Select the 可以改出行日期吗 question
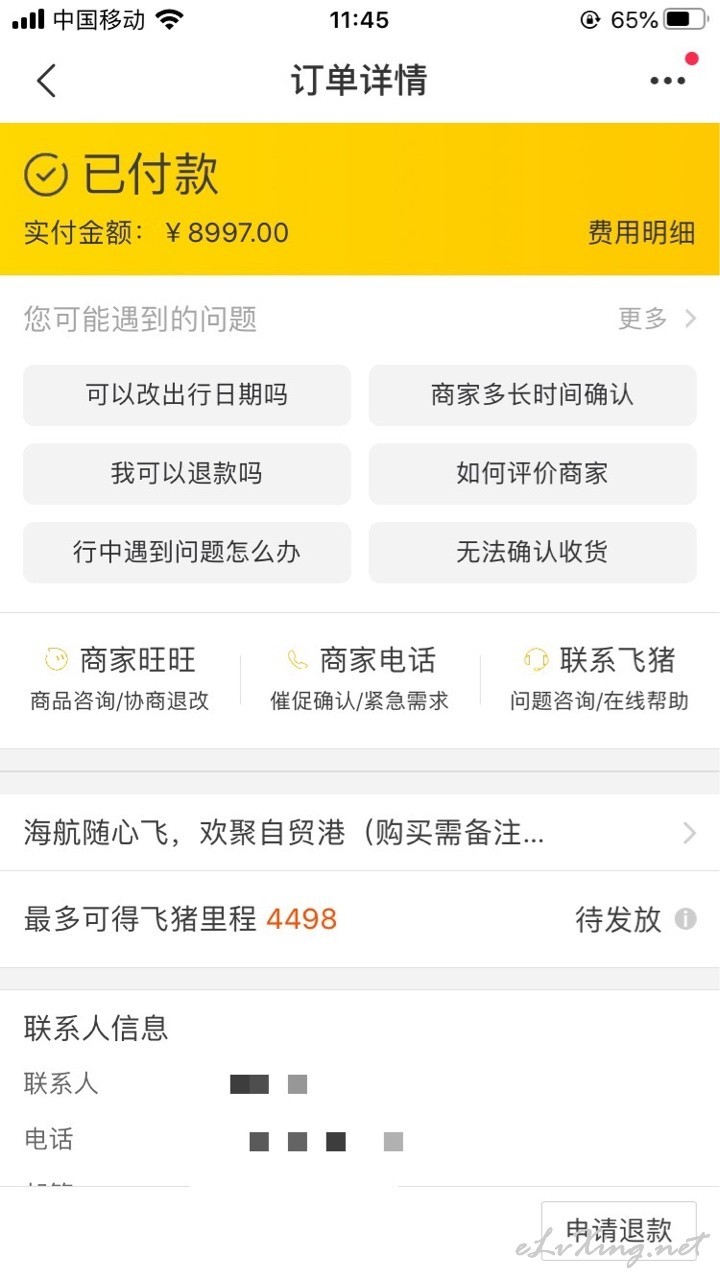This screenshot has width=720, height=1280. [x=187, y=395]
